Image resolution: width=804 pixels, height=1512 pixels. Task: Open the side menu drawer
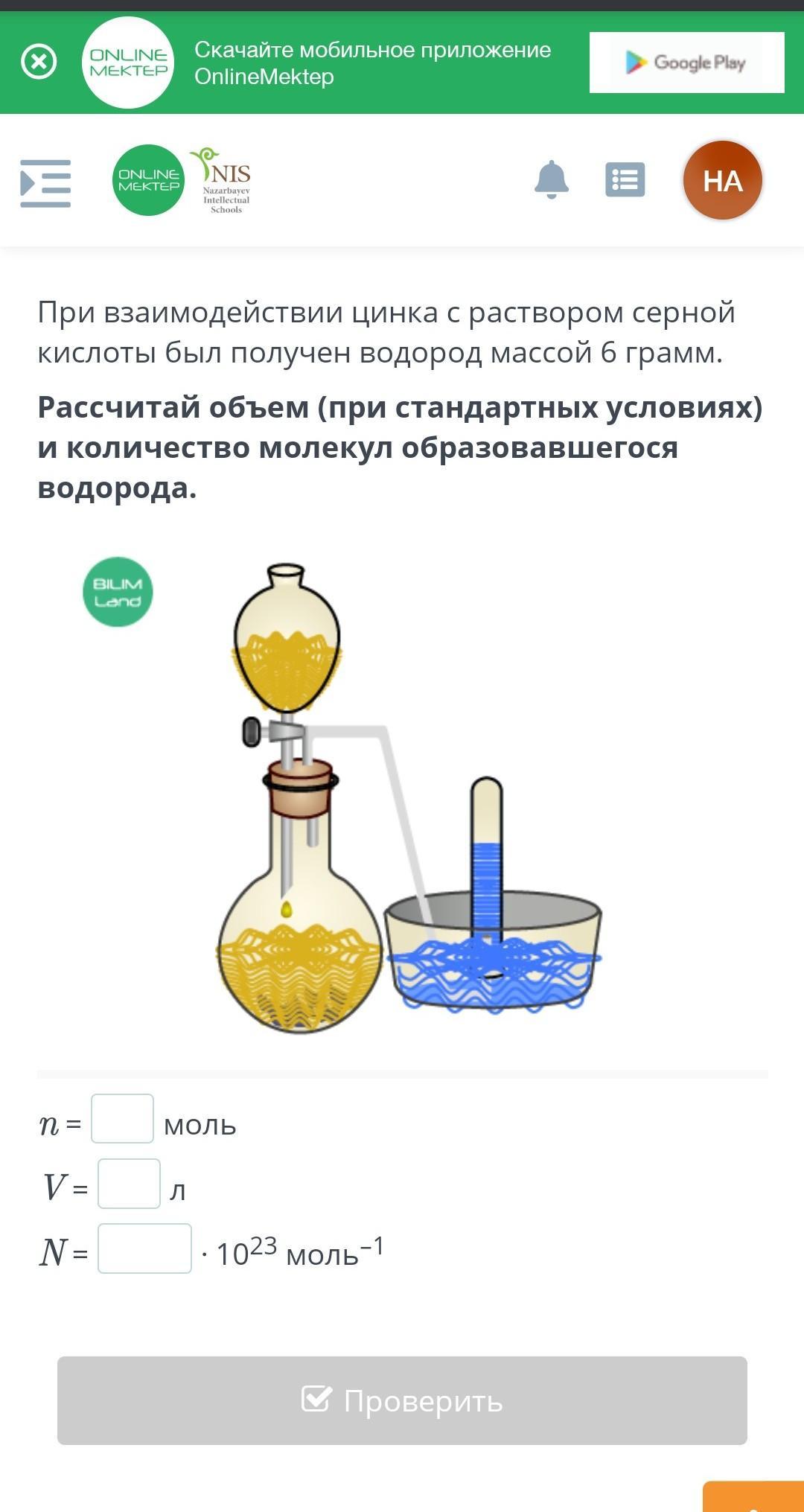click(45, 183)
